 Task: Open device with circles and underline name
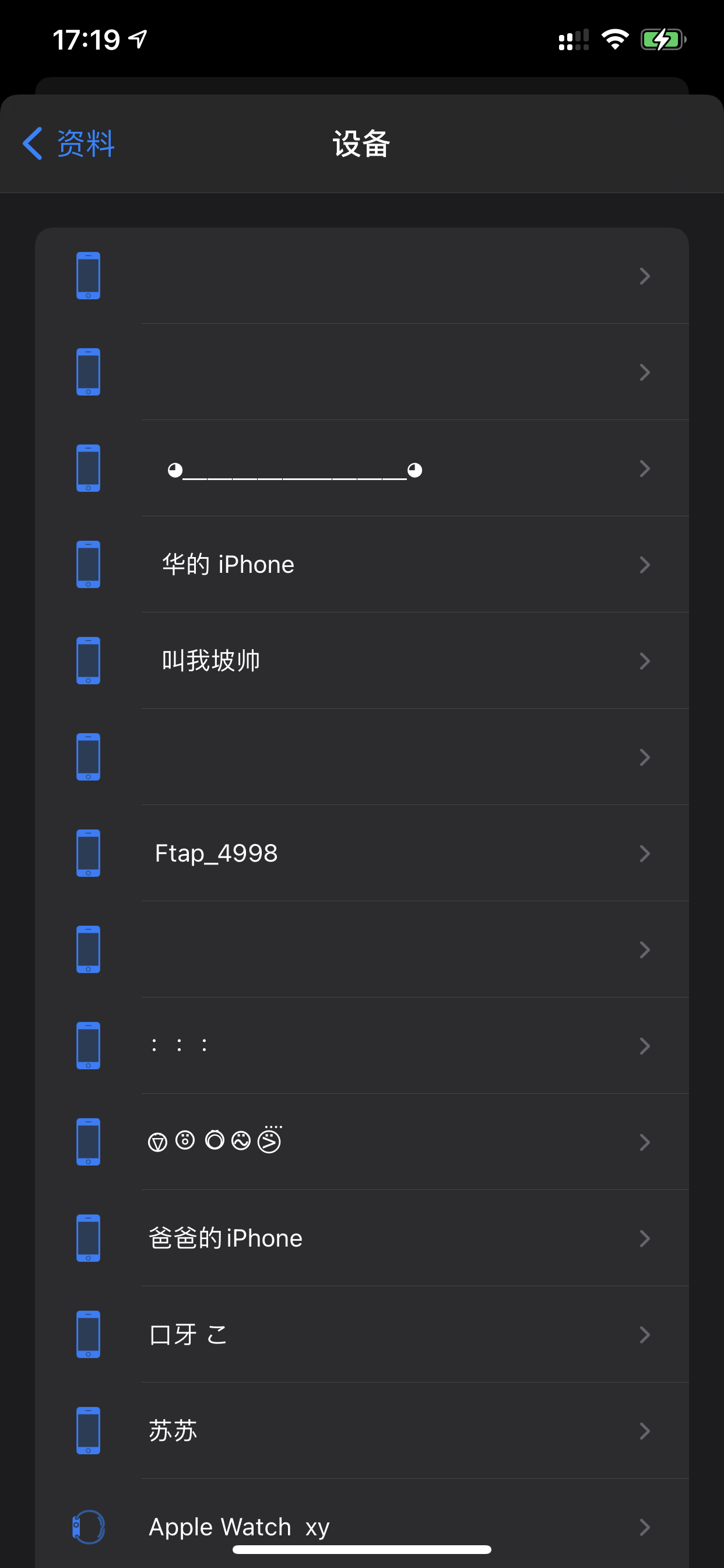coord(361,468)
